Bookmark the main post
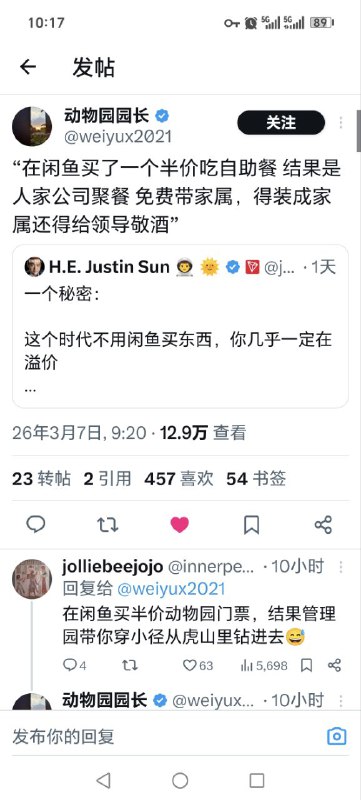This screenshot has width=361, height=800. pos(251,524)
